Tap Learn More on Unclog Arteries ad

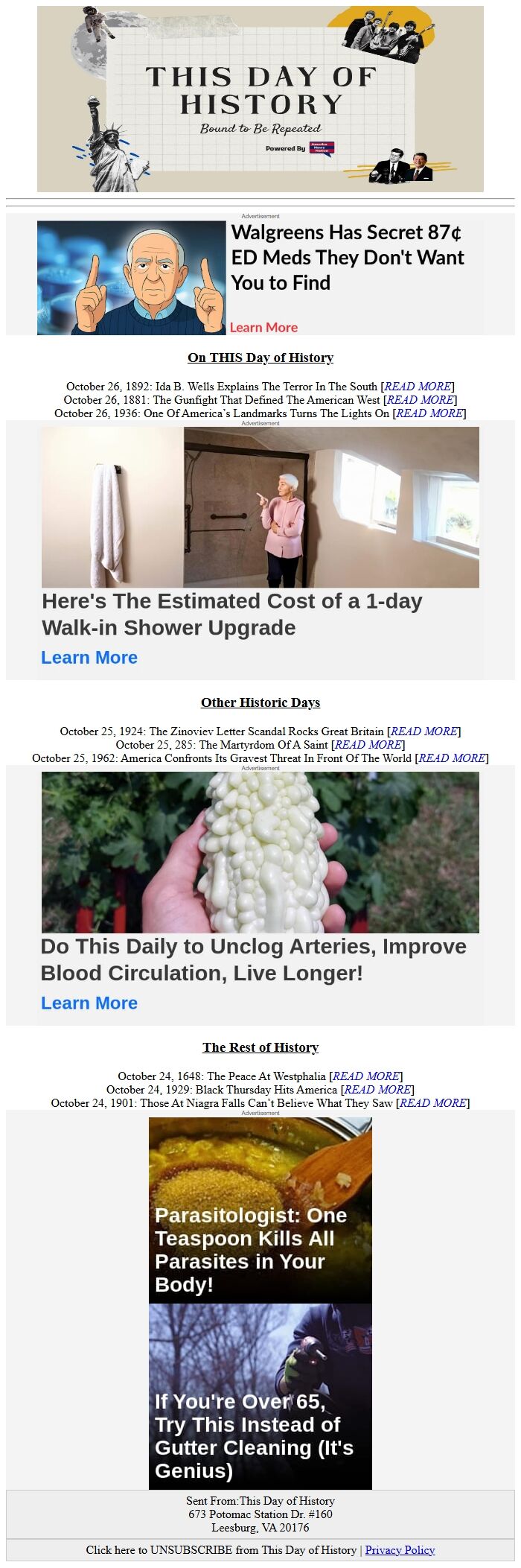coord(89,1003)
